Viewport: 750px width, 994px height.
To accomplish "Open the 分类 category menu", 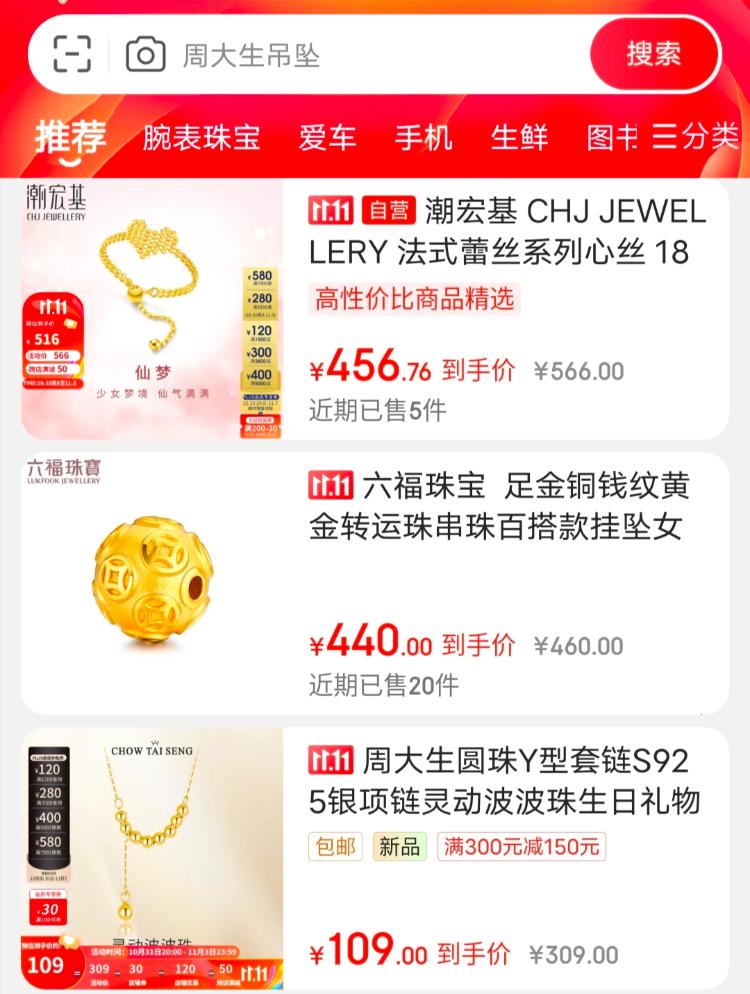I will point(694,137).
